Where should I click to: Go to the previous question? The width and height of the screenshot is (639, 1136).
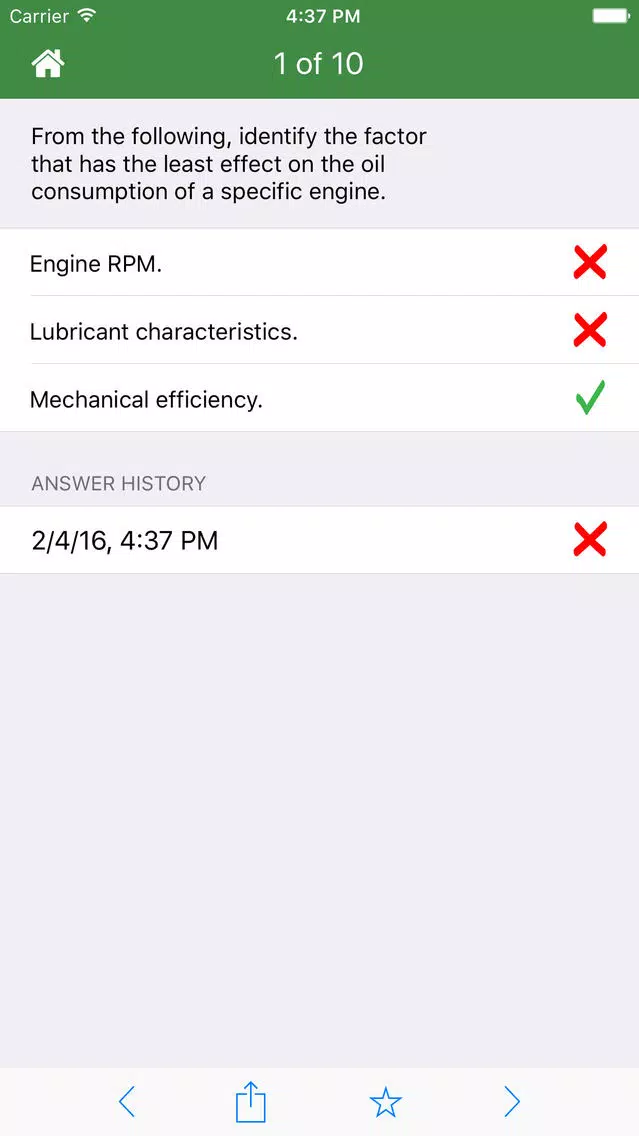pyautogui.click(x=127, y=1102)
